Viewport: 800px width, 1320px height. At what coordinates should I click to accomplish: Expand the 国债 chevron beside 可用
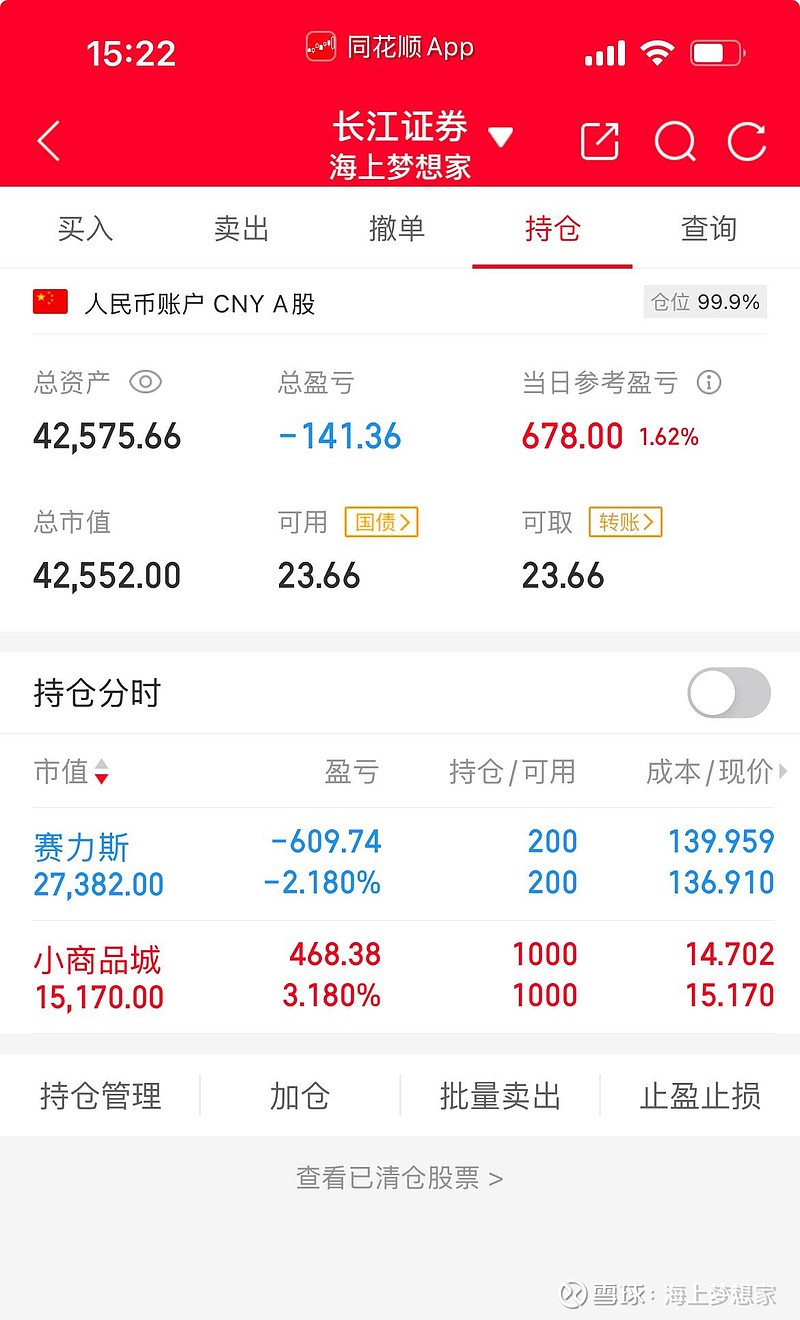(x=380, y=522)
